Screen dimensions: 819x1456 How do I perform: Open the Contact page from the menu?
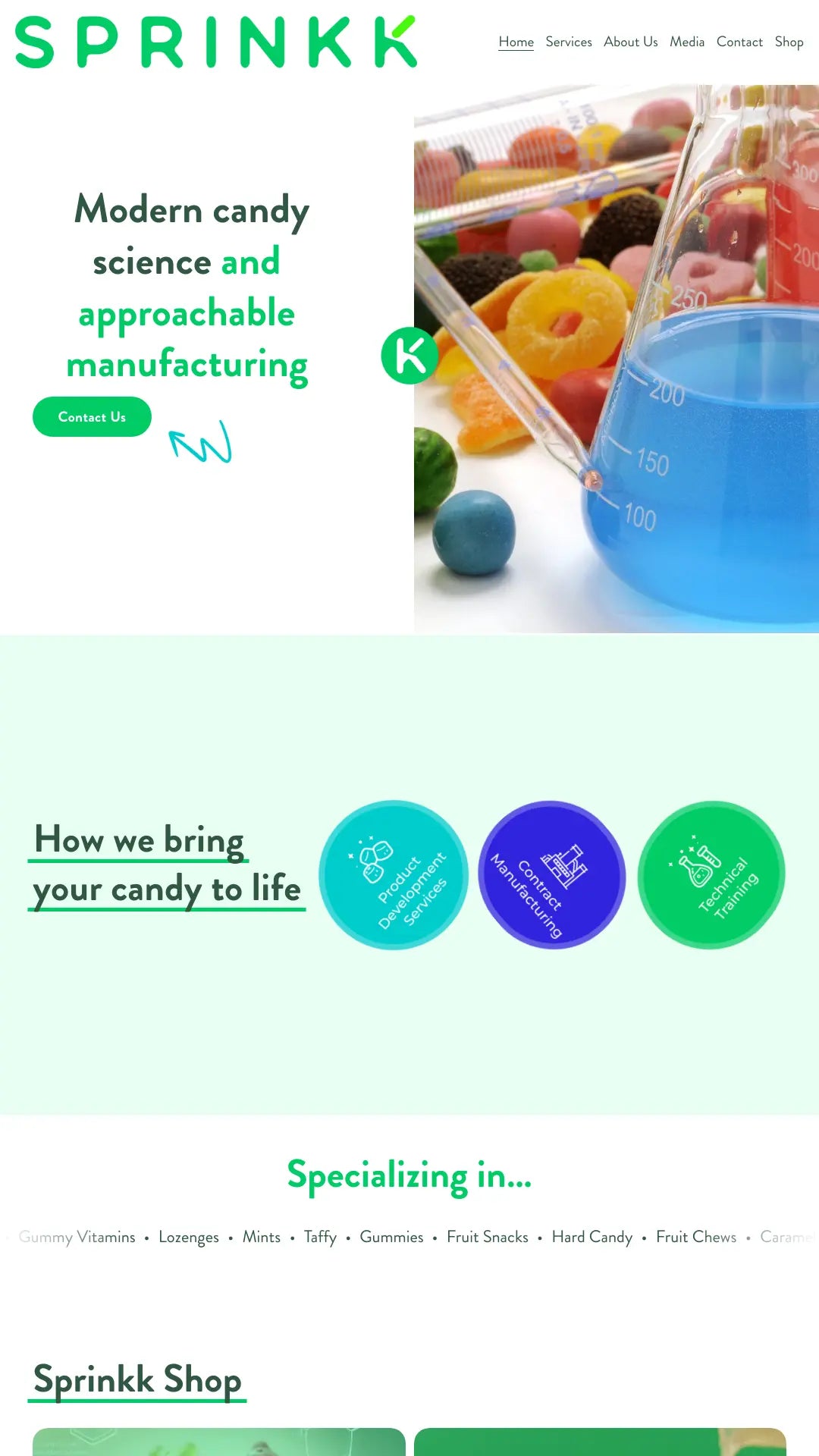click(x=739, y=42)
